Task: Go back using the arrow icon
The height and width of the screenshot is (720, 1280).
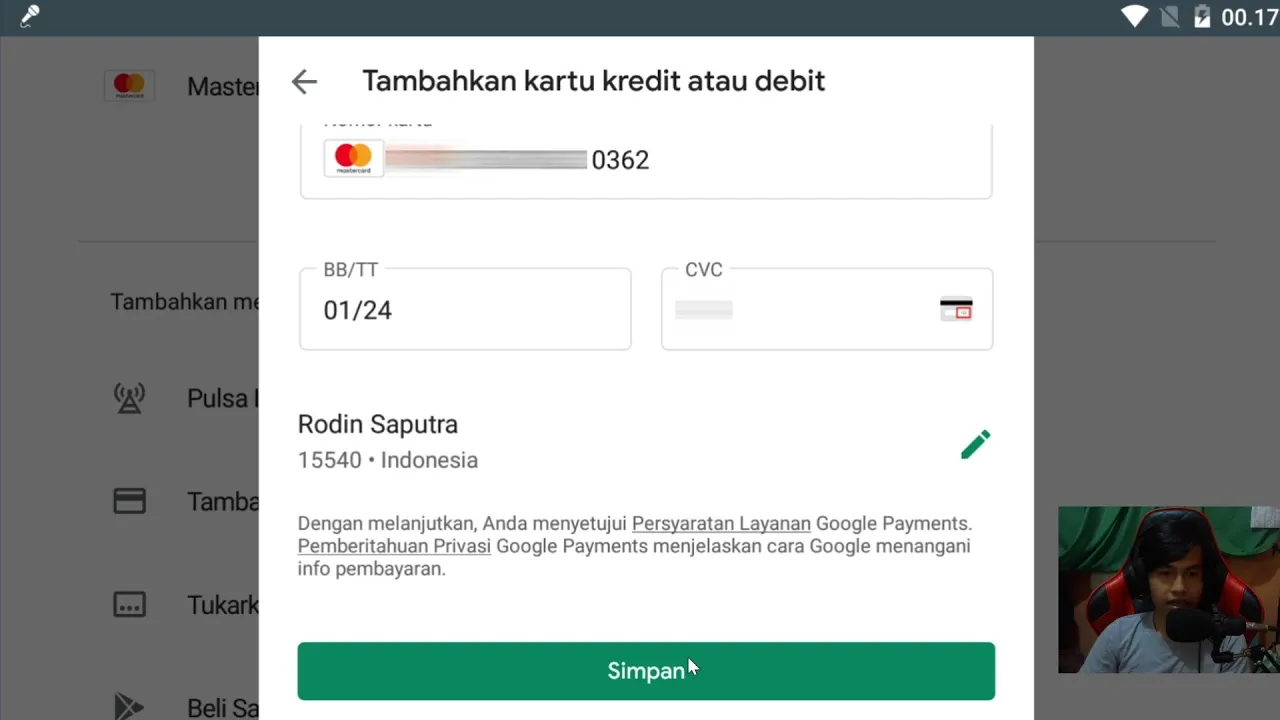Action: click(x=304, y=82)
